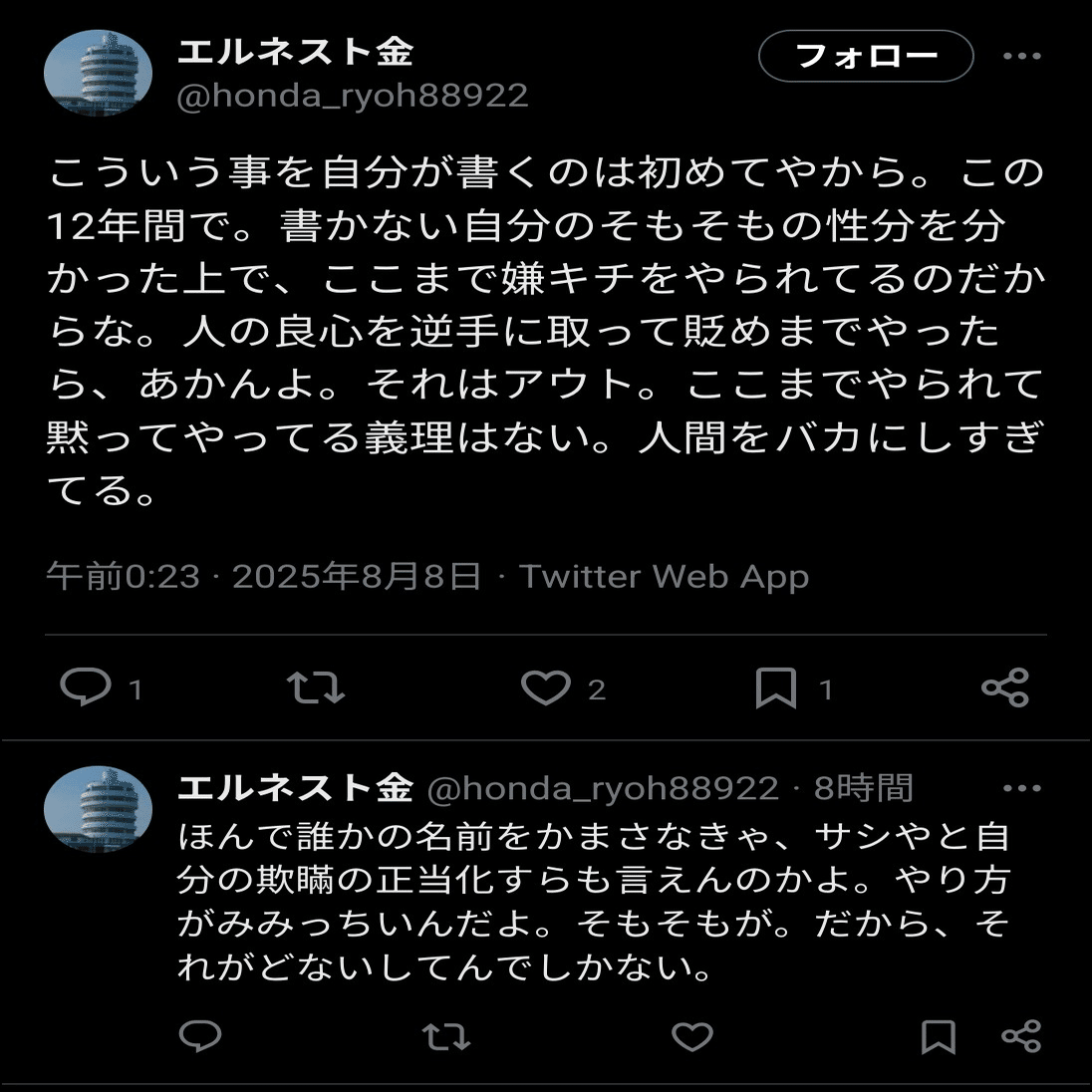Retweet the main tweet

click(x=315, y=687)
